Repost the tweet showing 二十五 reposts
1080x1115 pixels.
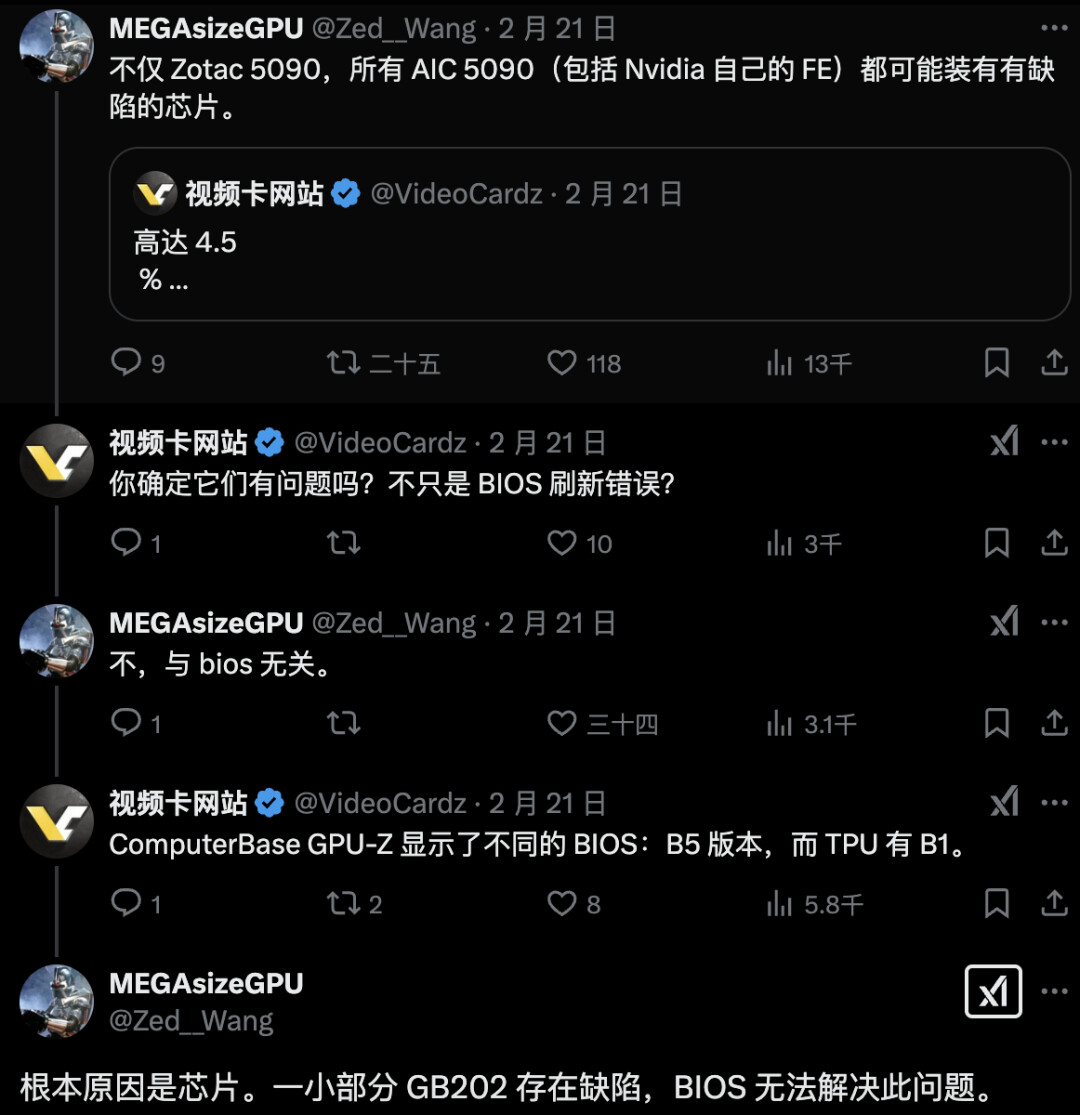pos(344,363)
